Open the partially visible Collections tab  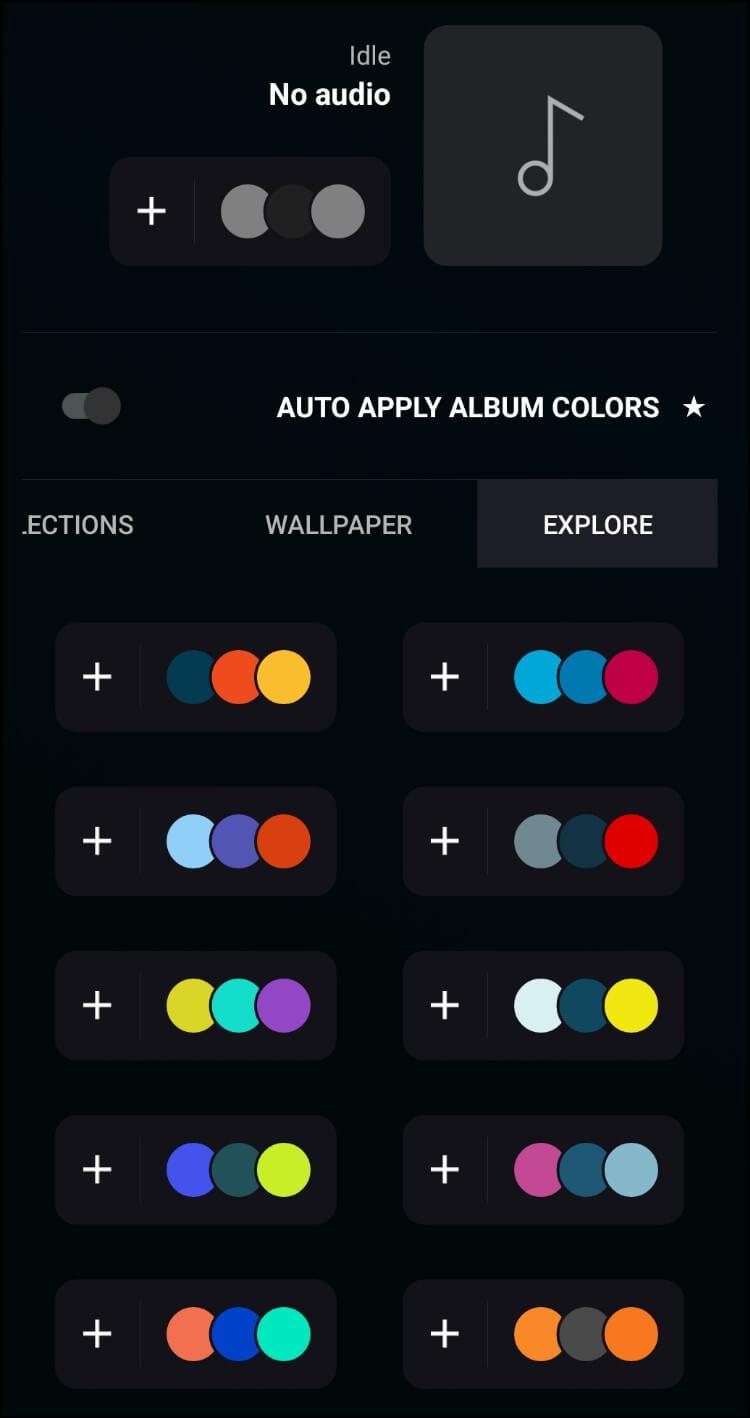point(78,525)
